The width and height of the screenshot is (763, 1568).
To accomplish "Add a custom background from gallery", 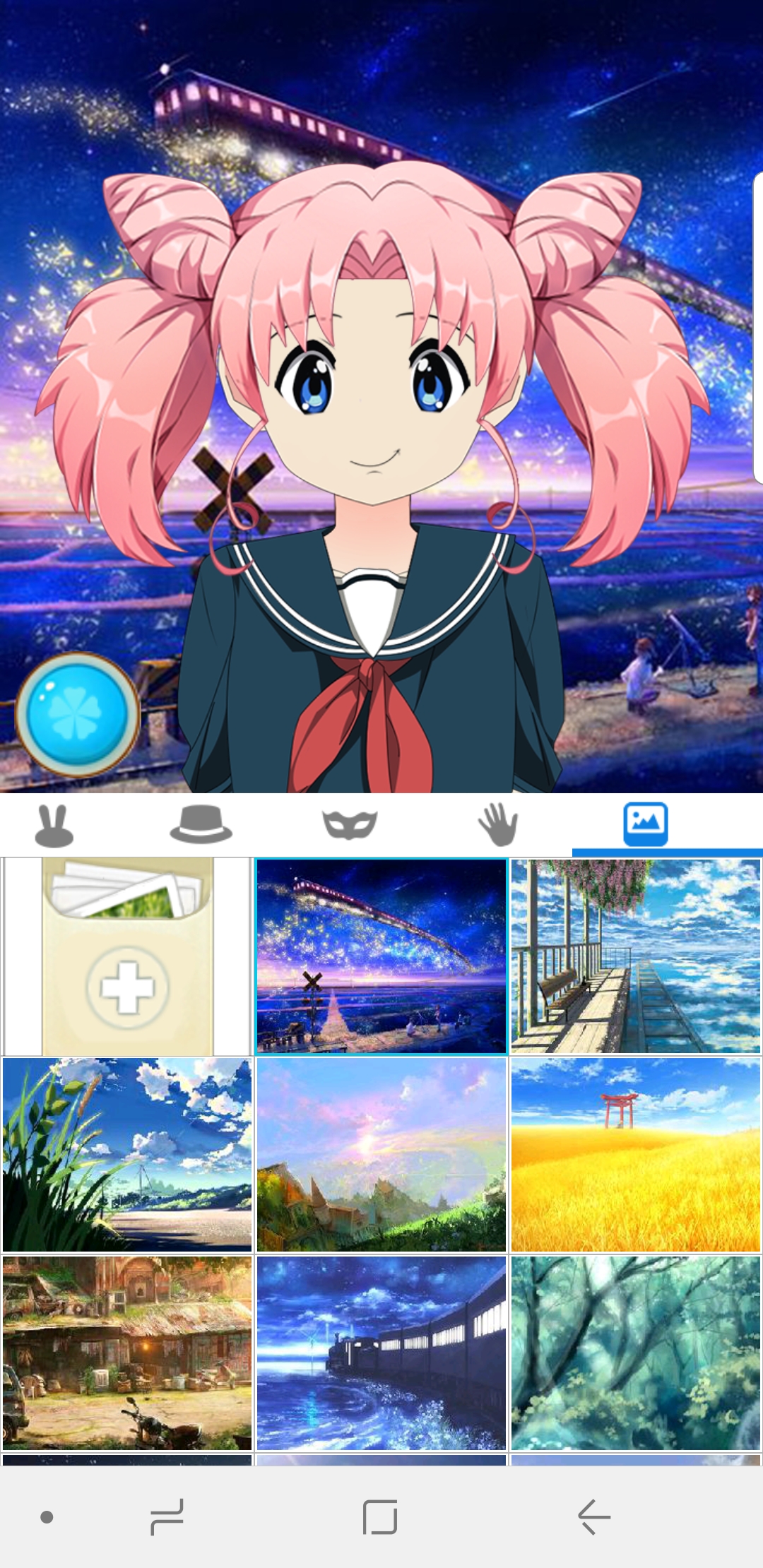I will pyautogui.click(x=127, y=956).
